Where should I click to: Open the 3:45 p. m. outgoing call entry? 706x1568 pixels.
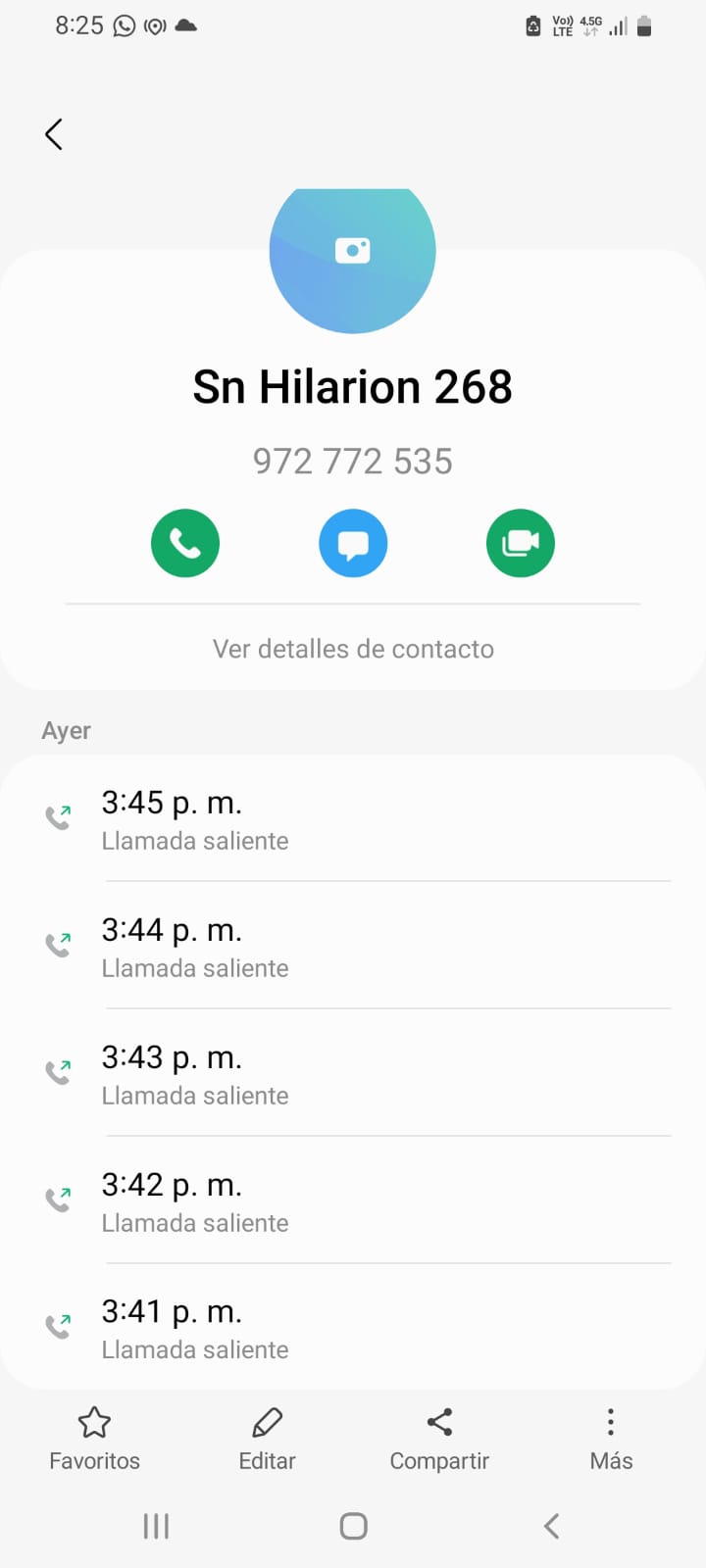353,819
